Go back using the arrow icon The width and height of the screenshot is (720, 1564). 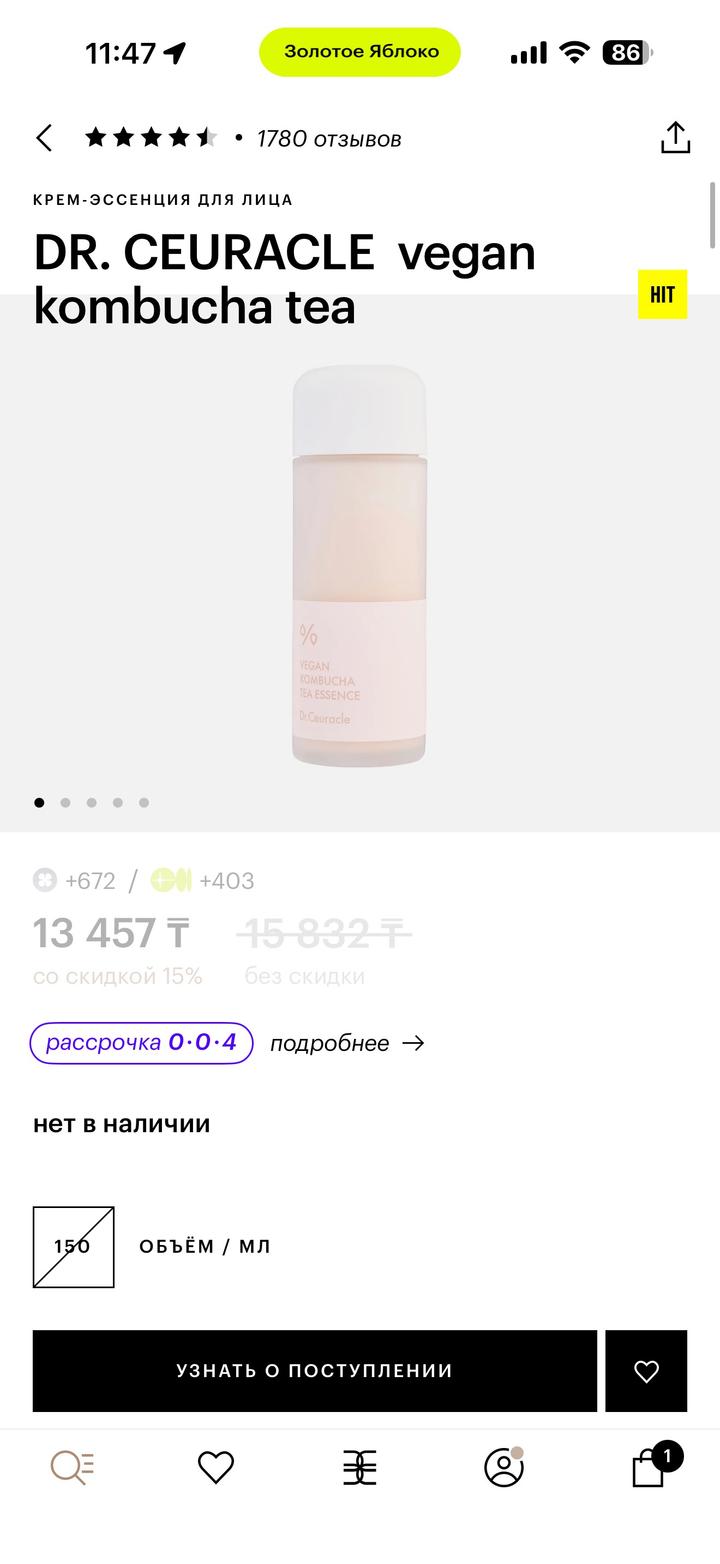coord(44,138)
